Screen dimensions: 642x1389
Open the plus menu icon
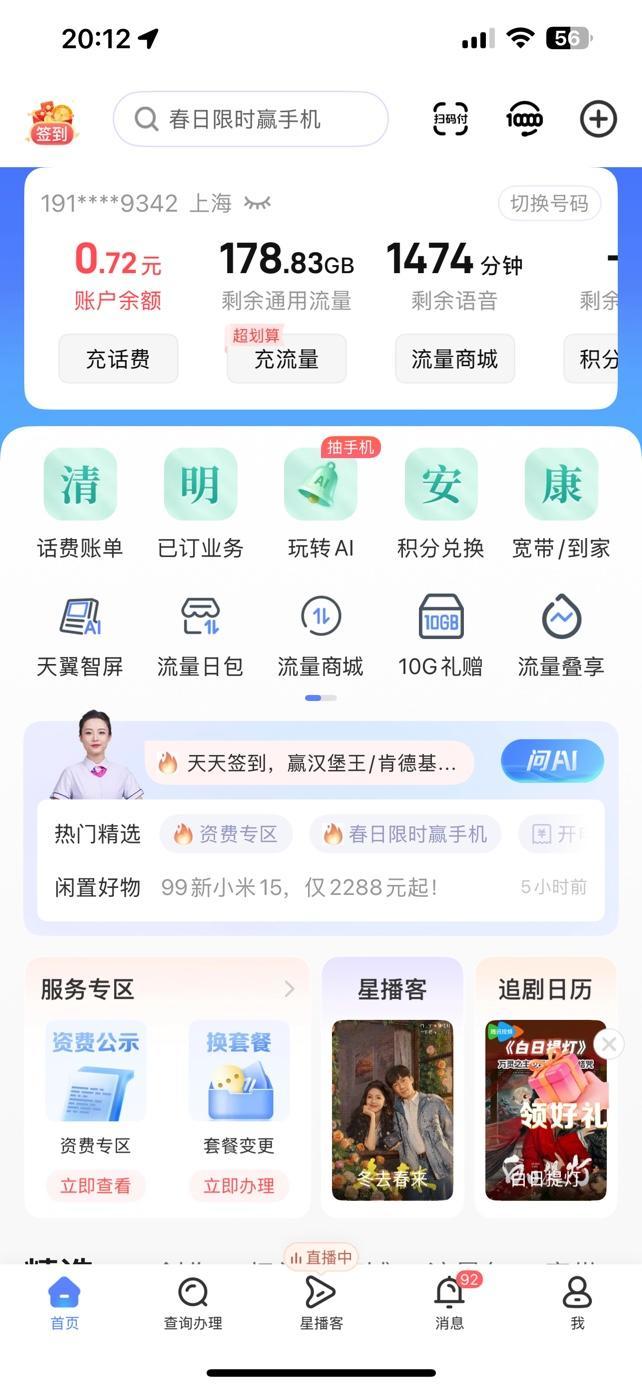coord(598,119)
